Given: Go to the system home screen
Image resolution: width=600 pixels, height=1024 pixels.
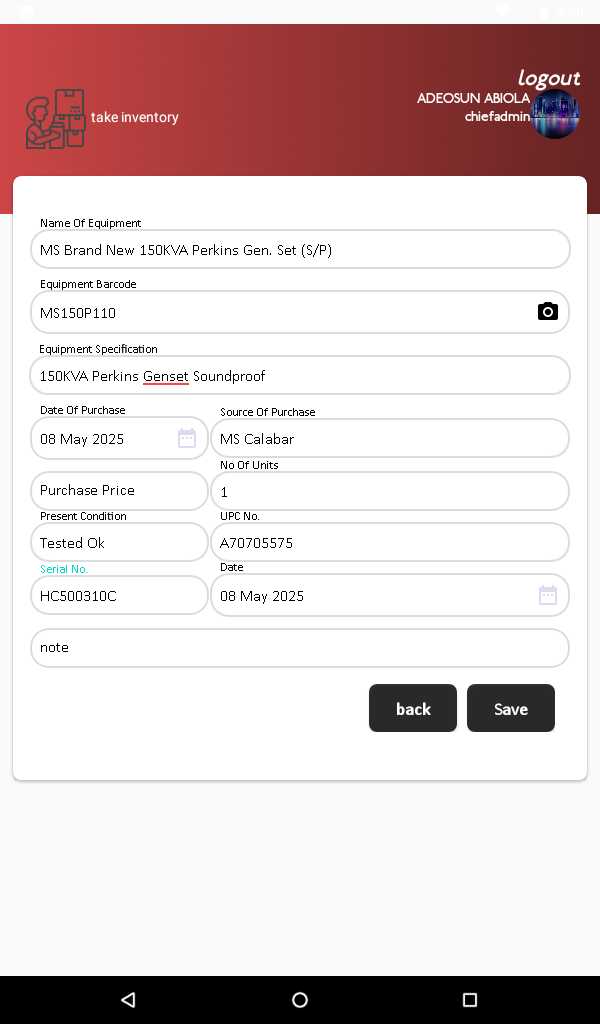Looking at the screenshot, I should [300, 999].
